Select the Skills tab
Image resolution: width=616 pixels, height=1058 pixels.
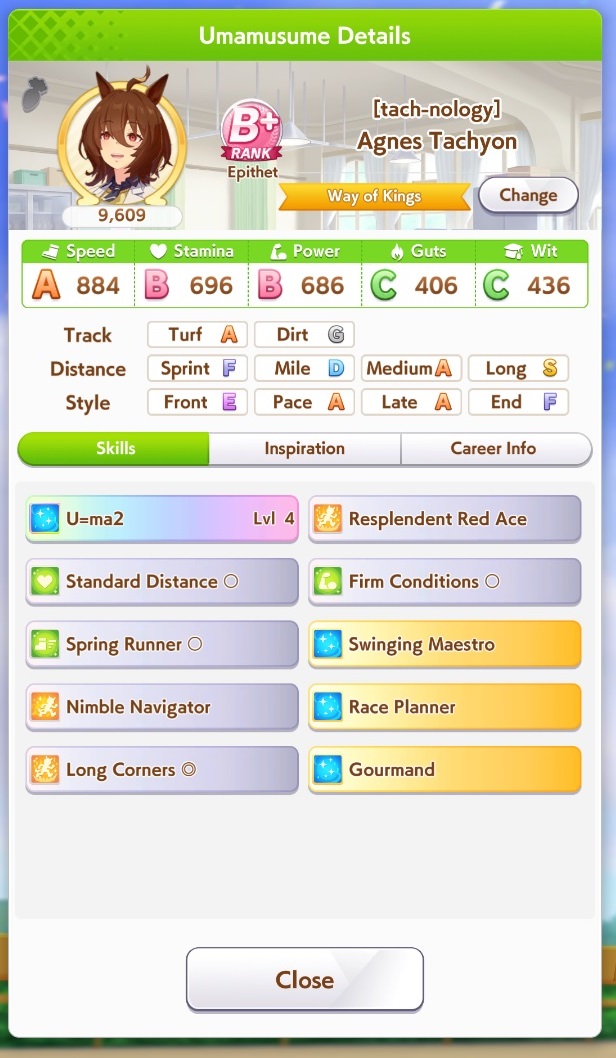(x=114, y=449)
